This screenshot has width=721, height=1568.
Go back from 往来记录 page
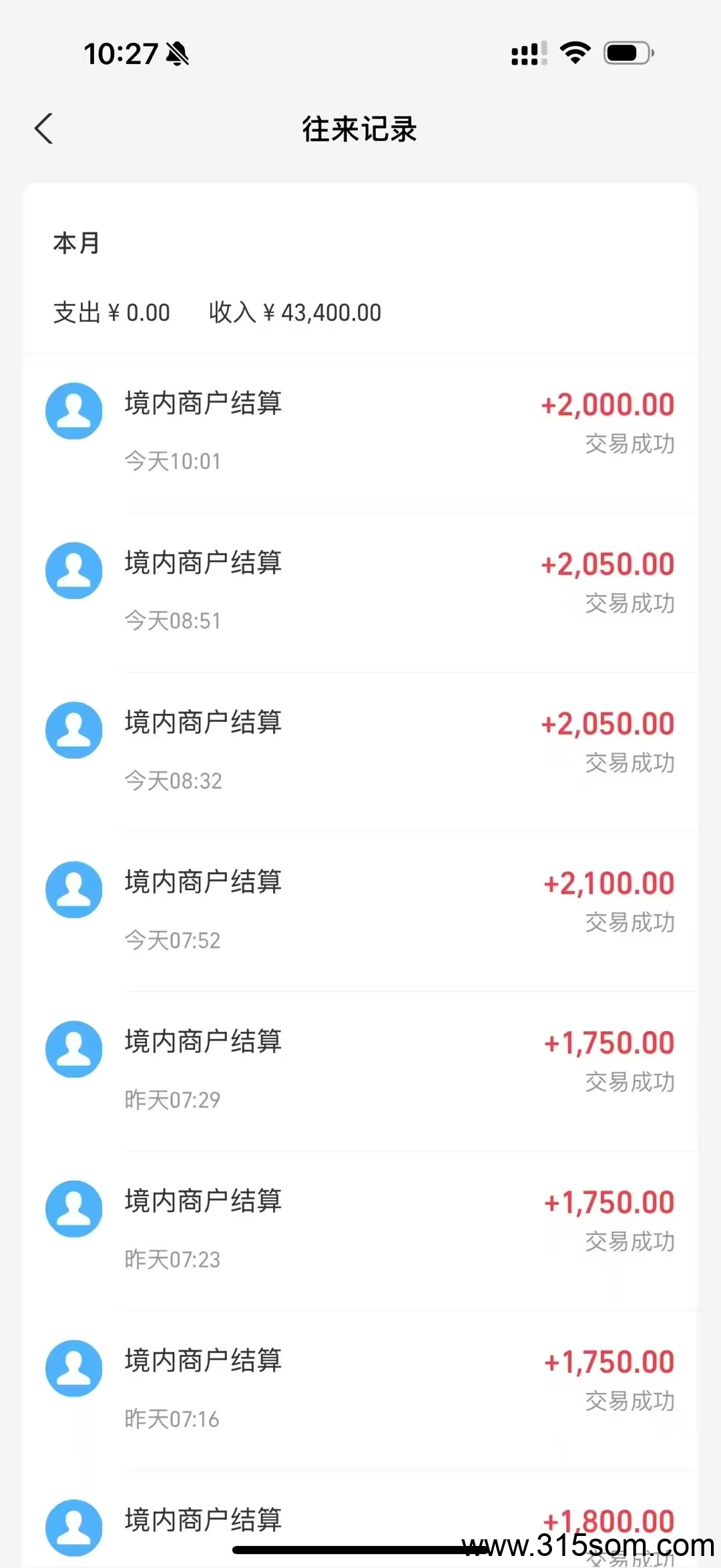pos(44,129)
